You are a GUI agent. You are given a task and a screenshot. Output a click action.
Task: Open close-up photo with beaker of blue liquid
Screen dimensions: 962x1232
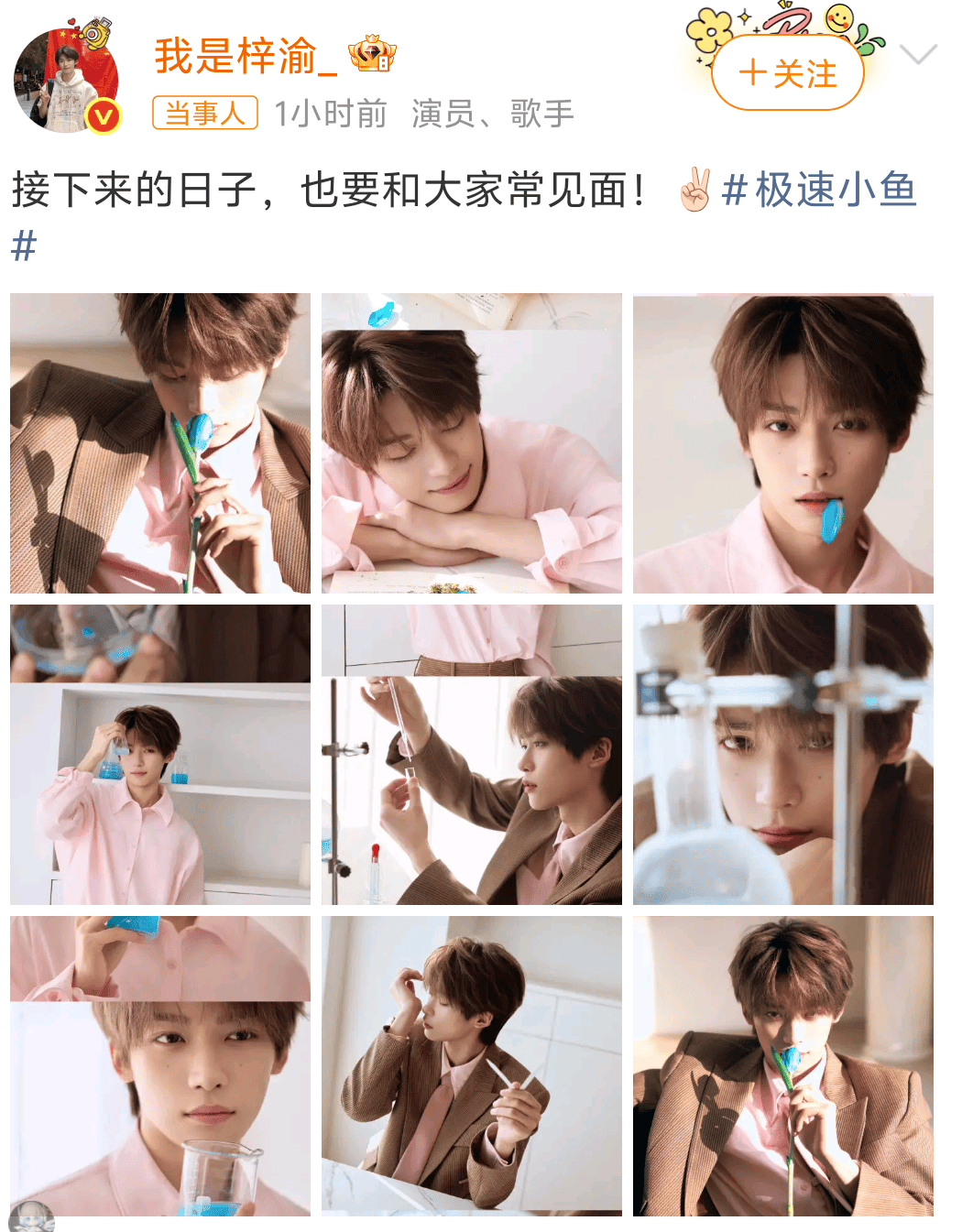[x=160, y=1066]
